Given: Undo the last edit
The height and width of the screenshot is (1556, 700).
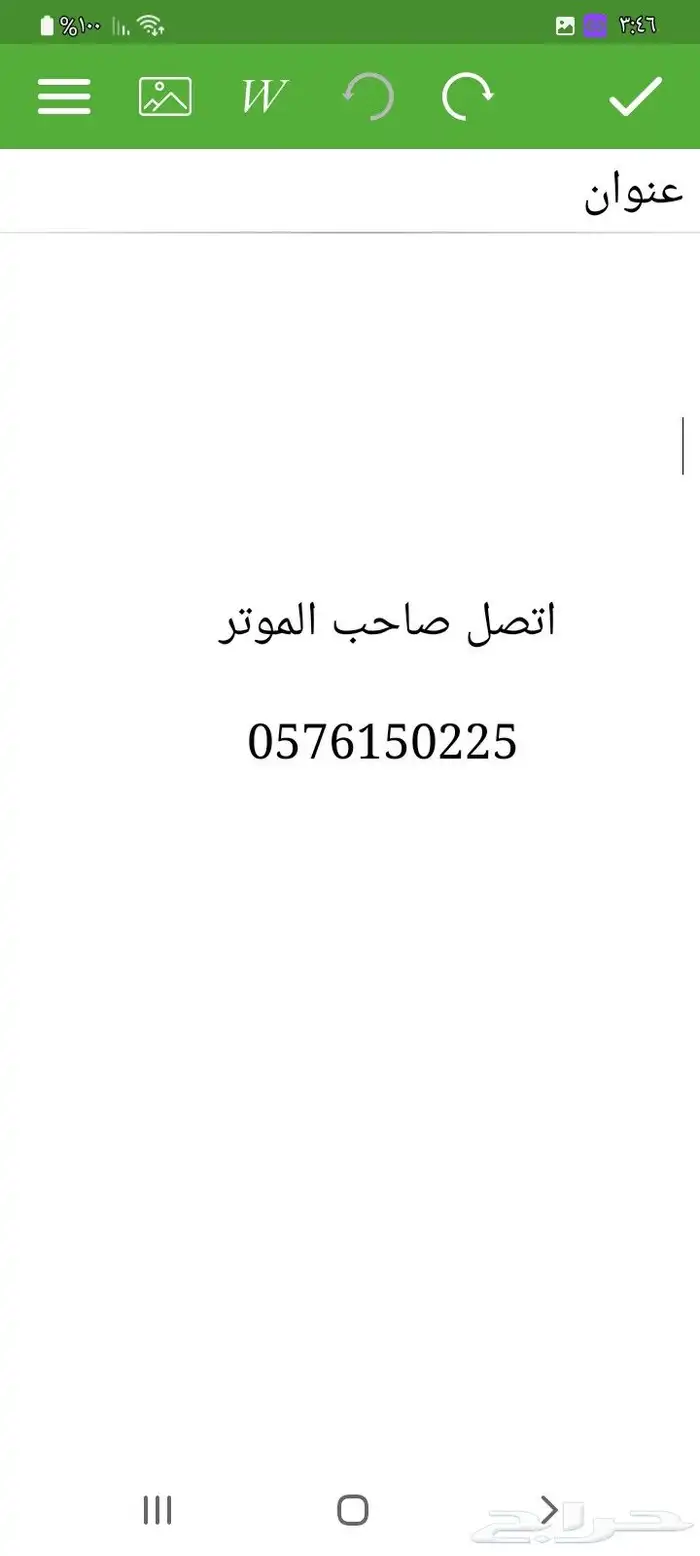Looking at the screenshot, I should [x=367, y=97].
